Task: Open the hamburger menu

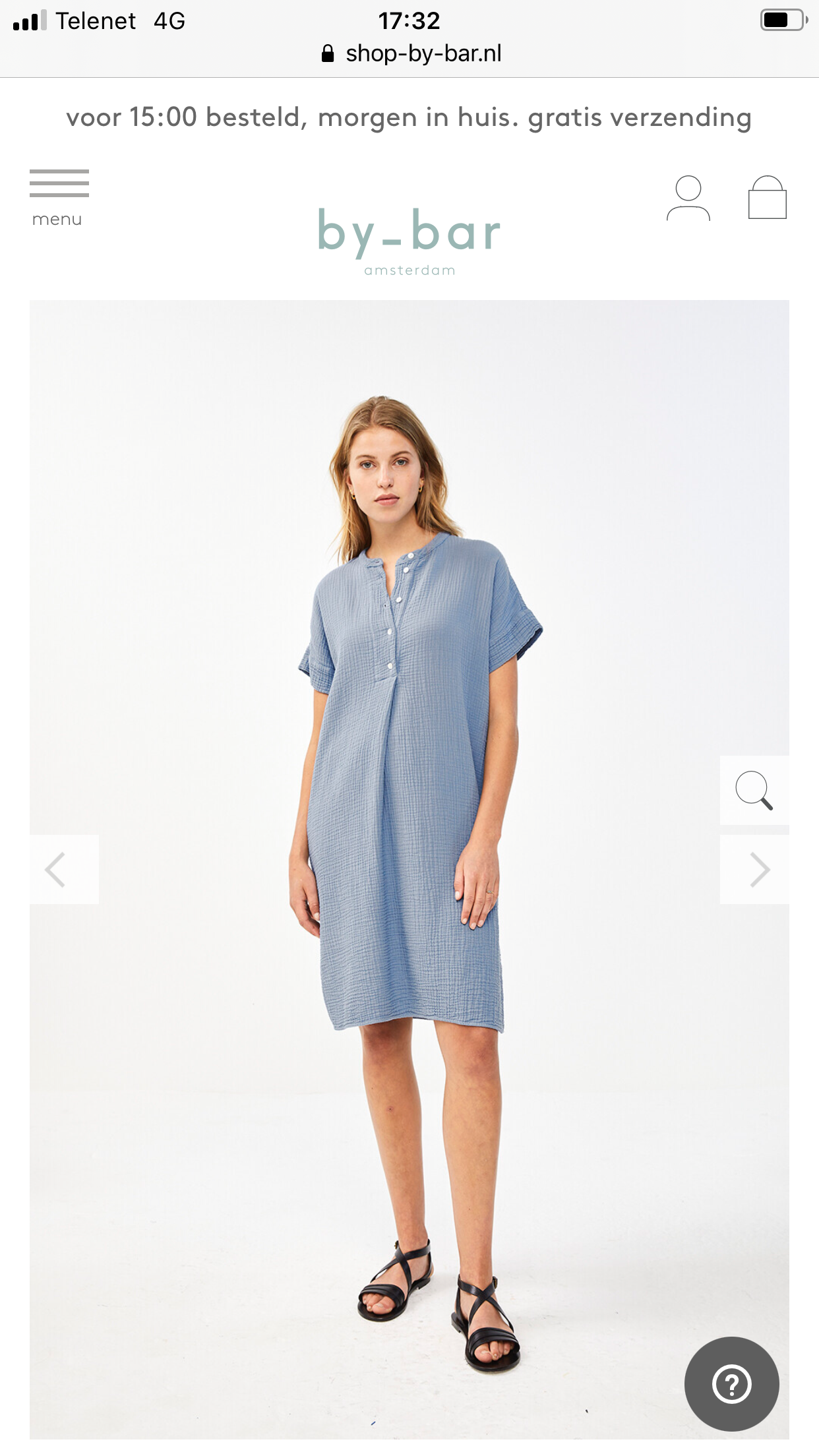Action: click(x=59, y=197)
